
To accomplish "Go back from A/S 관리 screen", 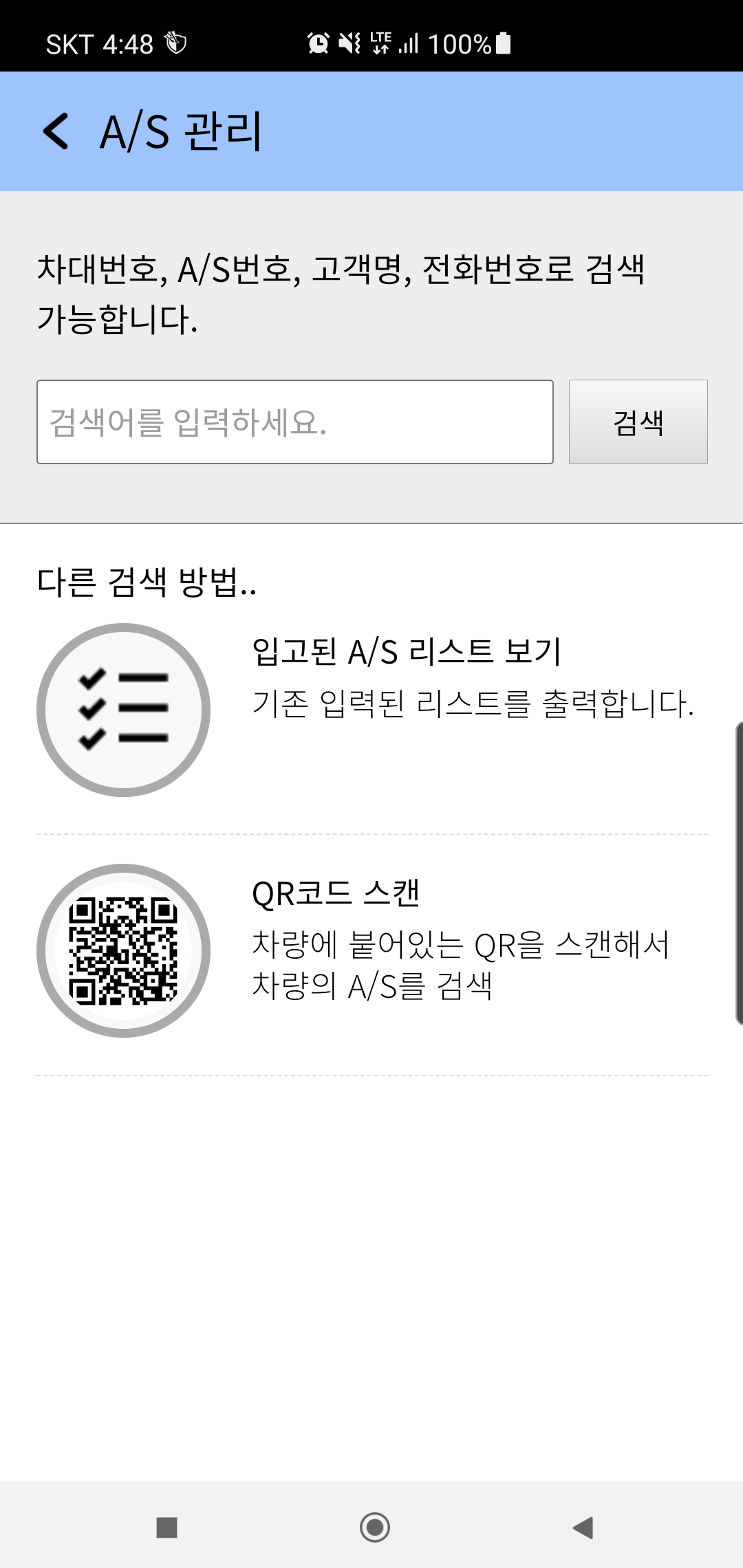I will (x=56, y=131).
